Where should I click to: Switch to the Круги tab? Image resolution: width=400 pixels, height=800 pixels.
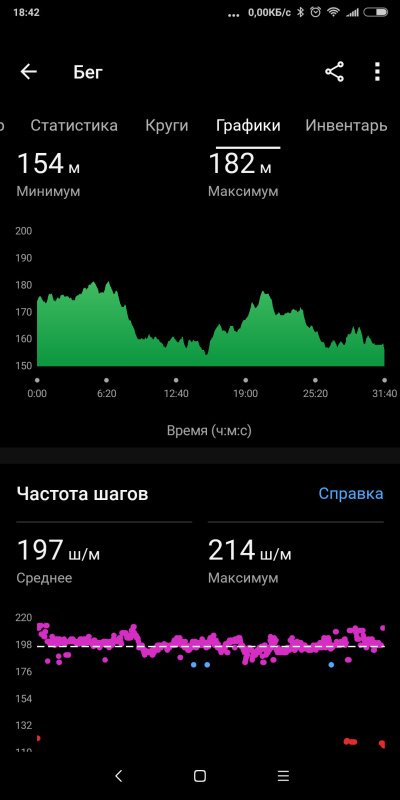pos(167,126)
